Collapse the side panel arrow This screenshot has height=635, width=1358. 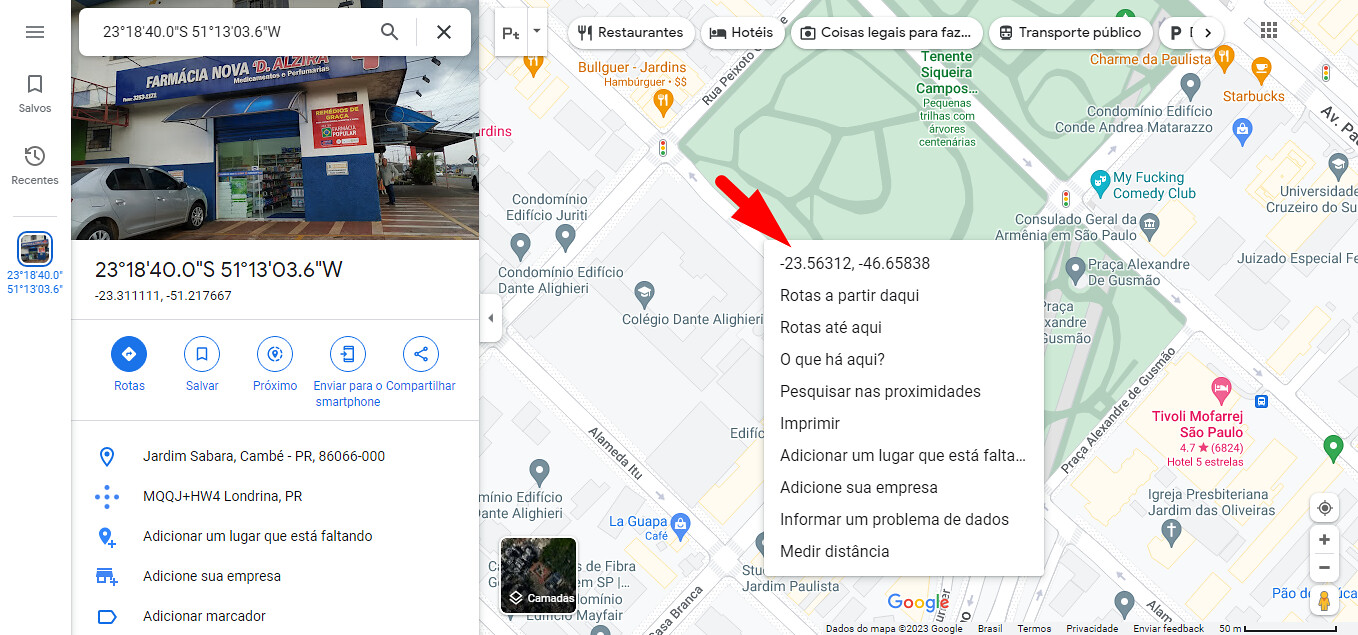(490, 318)
